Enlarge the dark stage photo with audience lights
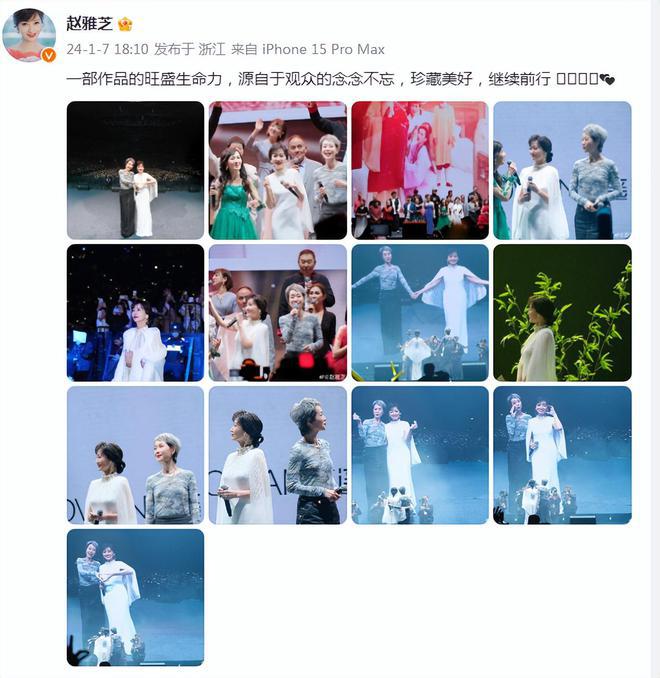The height and width of the screenshot is (678, 660). pos(135,170)
